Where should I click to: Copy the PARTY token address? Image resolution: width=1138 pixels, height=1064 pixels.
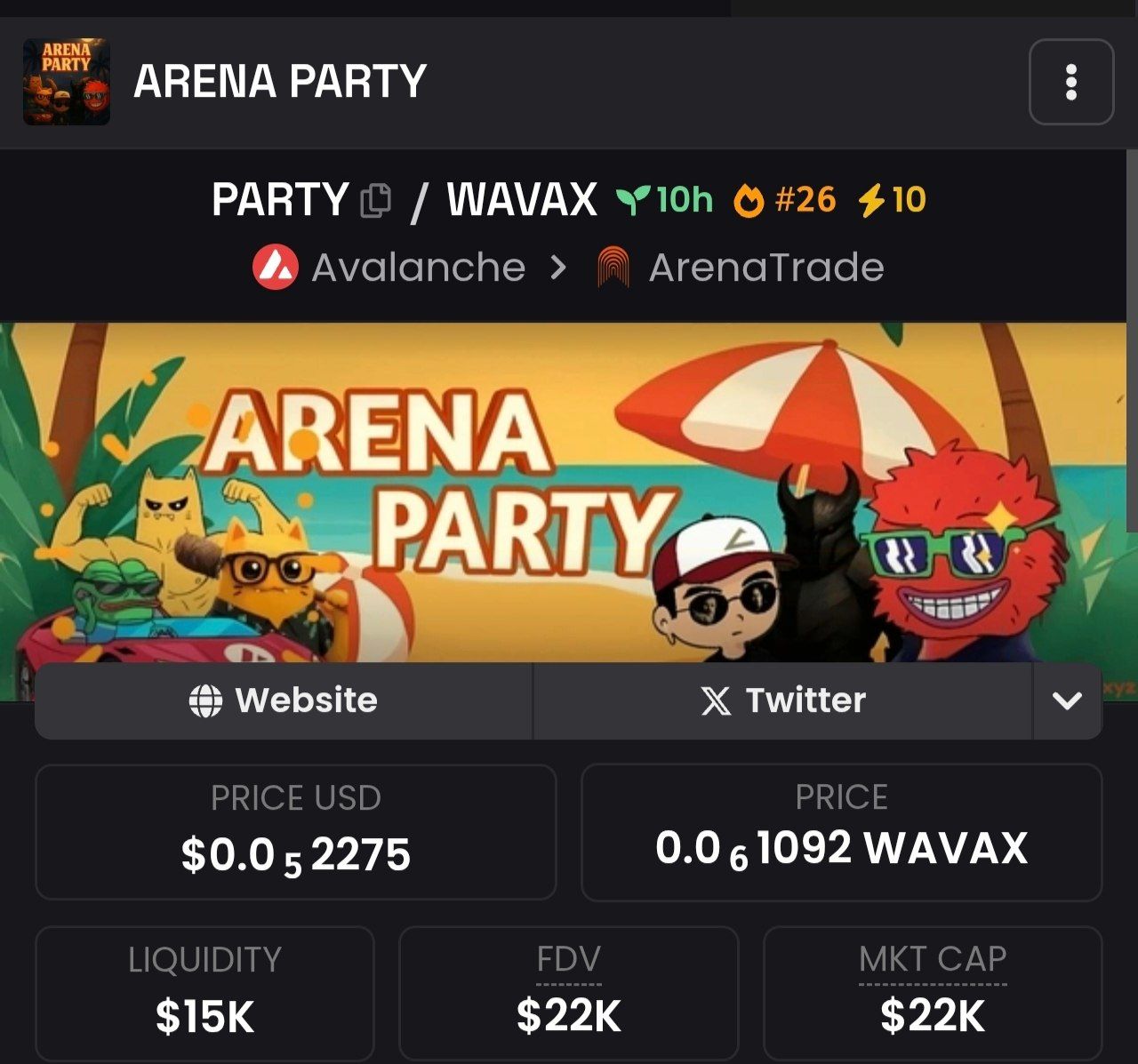tap(375, 200)
